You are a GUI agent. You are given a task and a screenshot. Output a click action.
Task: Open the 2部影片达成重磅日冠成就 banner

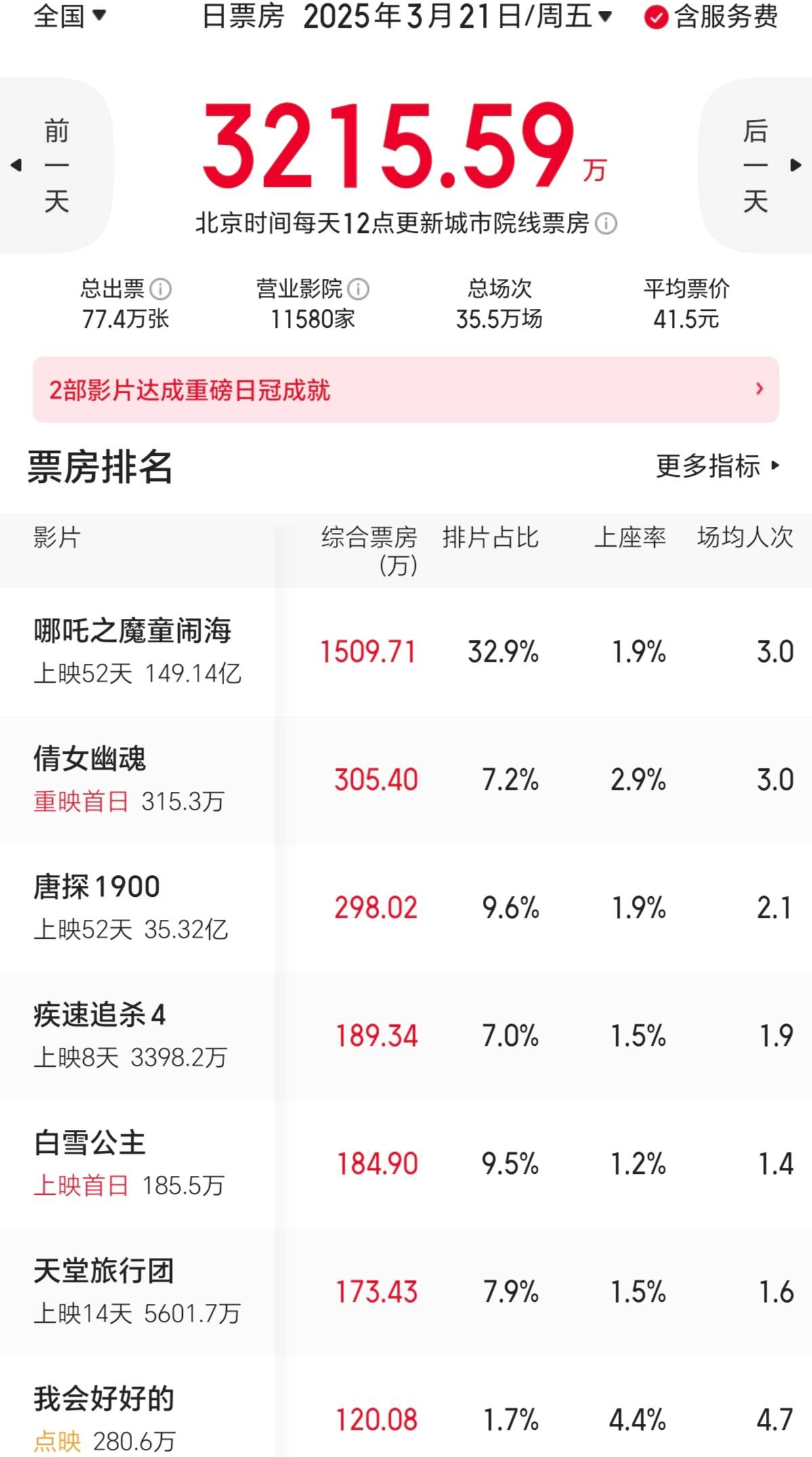(x=406, y=389)
